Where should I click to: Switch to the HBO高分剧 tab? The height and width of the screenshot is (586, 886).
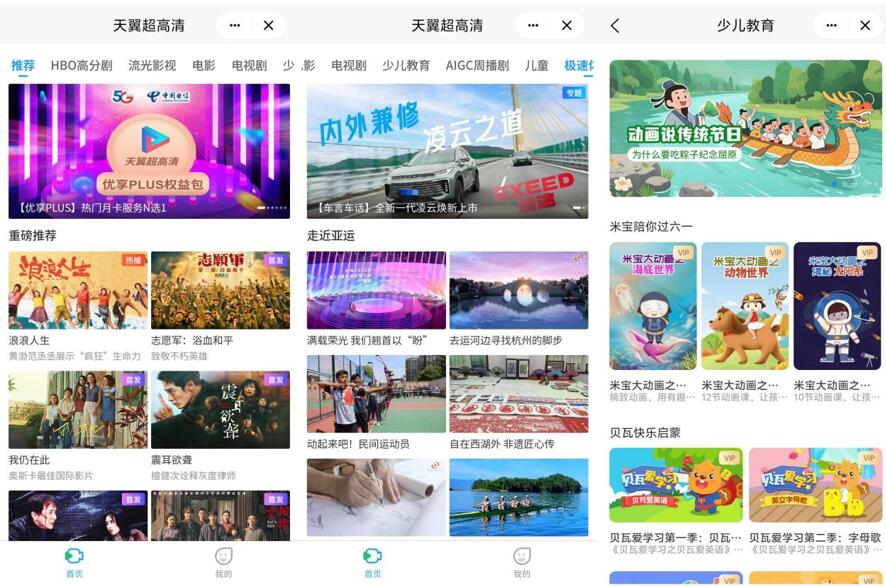click(x=81, y=66)
